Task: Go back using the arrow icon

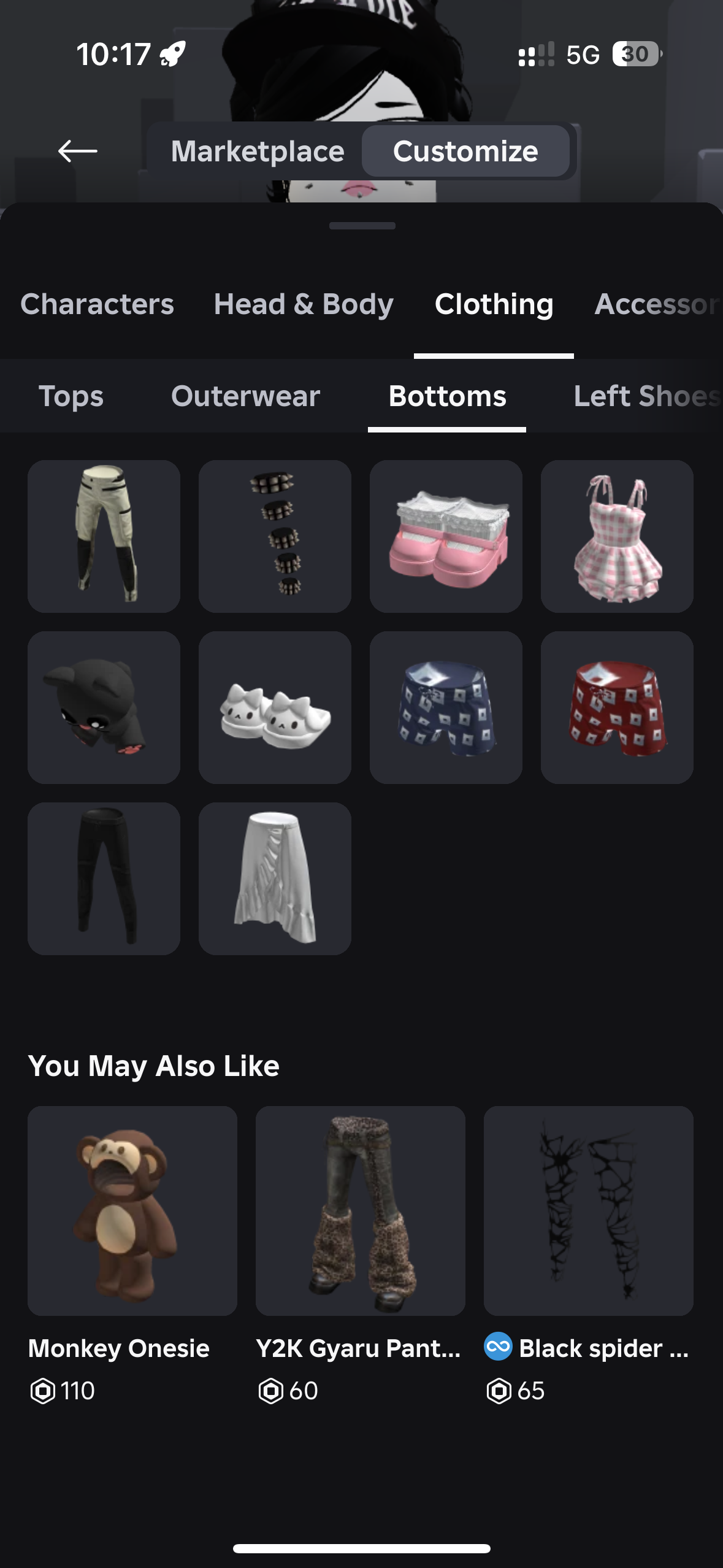Action: tap(78, 151)
